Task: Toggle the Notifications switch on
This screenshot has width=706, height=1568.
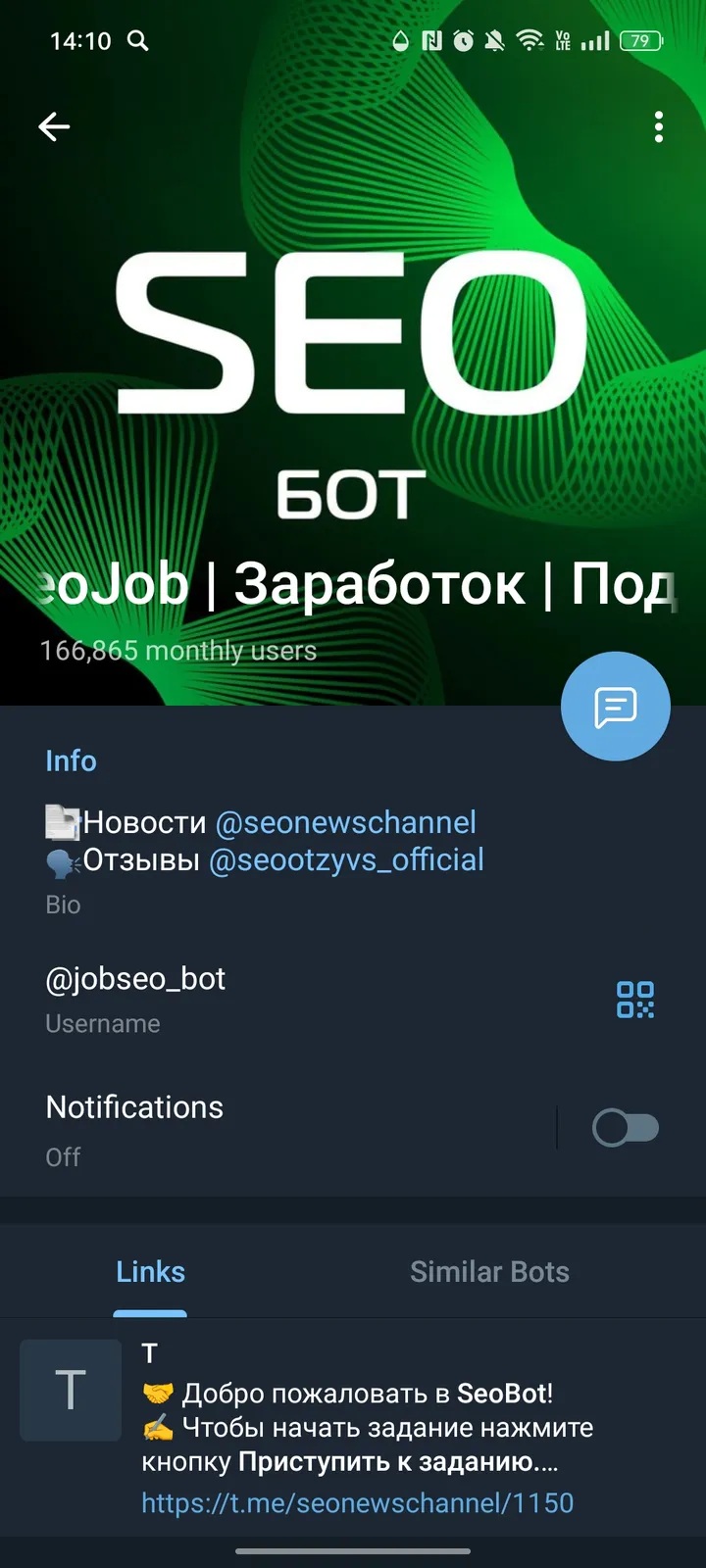Action: [x=626, y=1128]
